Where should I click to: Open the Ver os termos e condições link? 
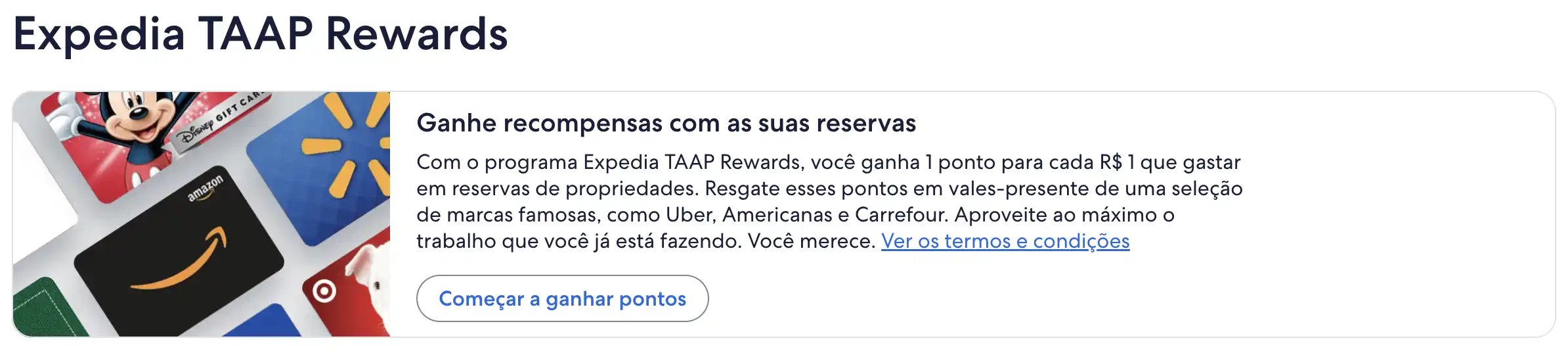1005,241
